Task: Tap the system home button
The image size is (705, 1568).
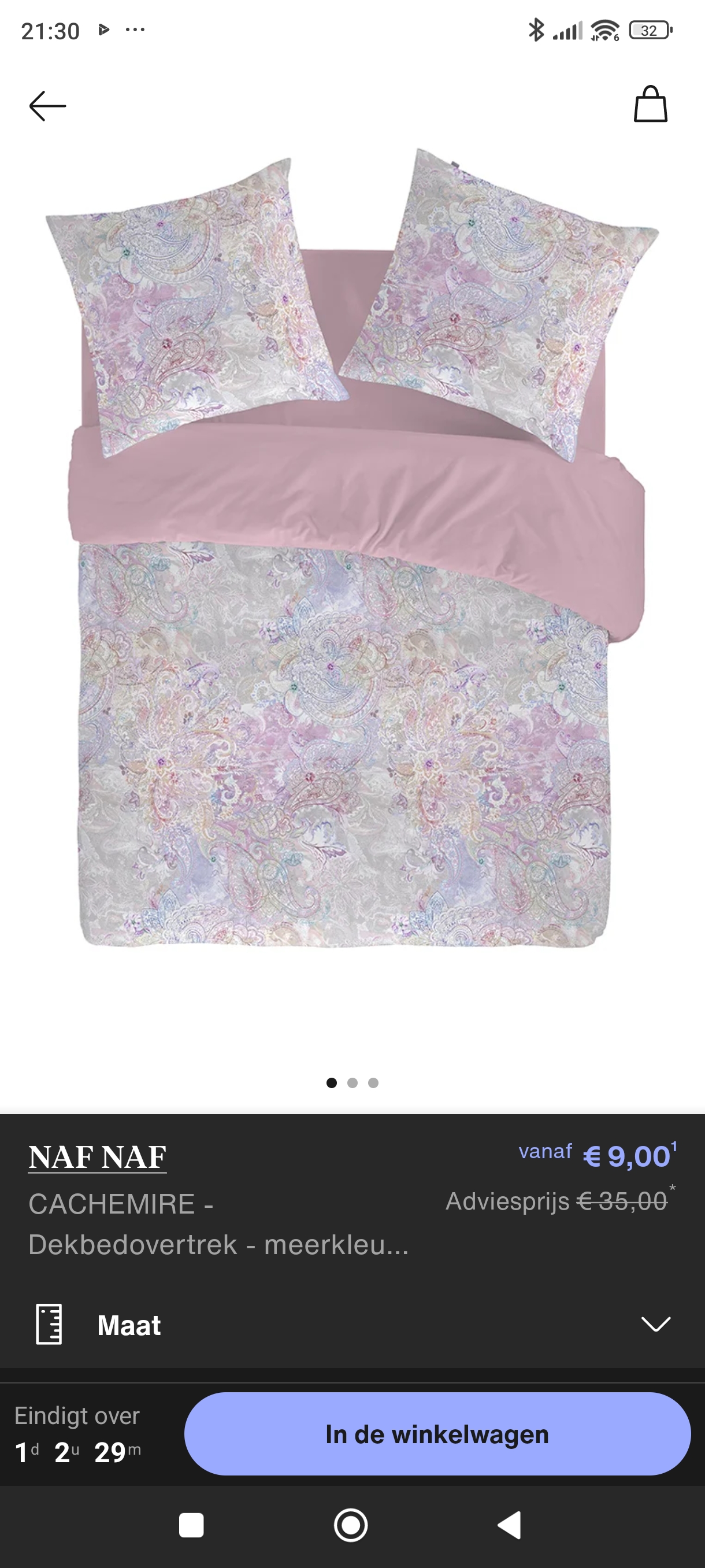Action: [351, 1525]
